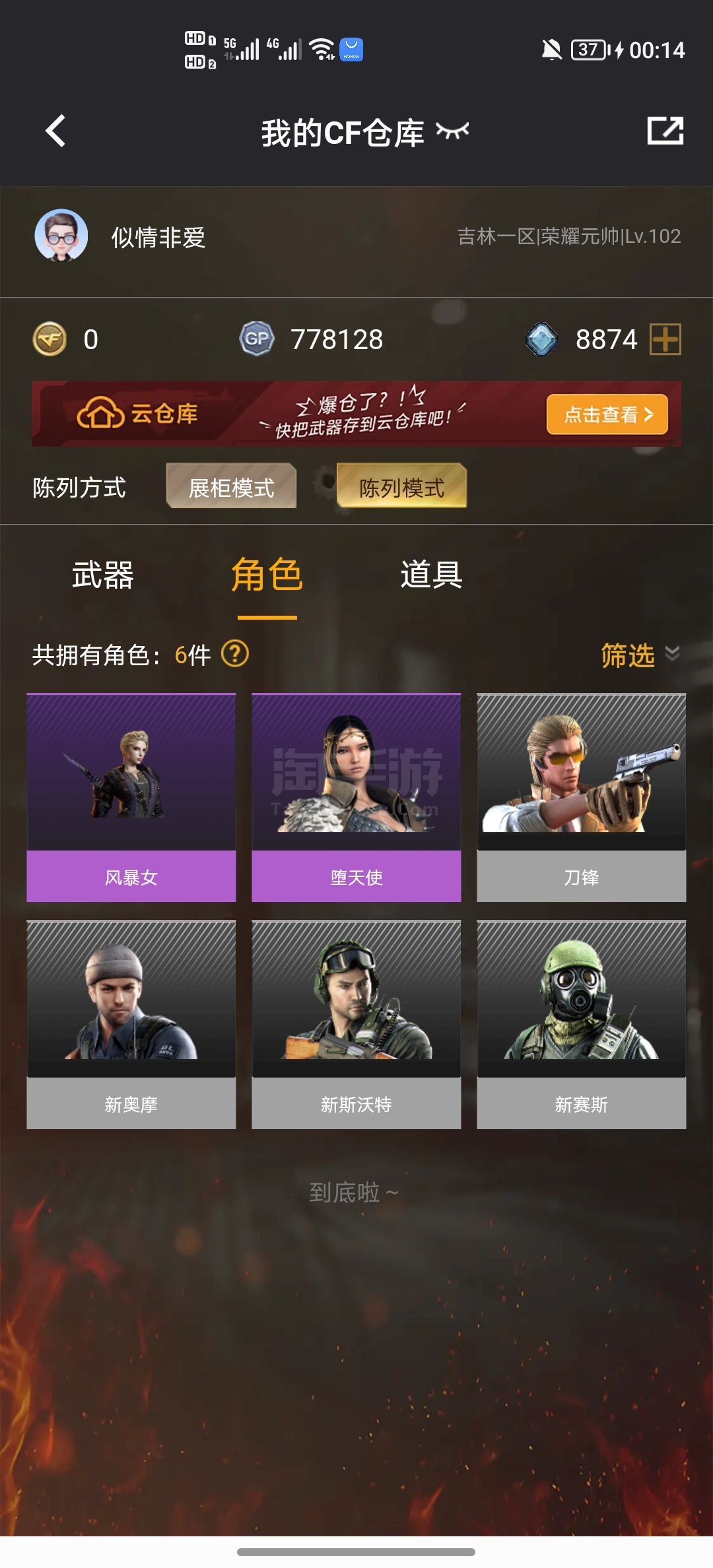Go back using the top-left arrow
The height and width of the screenshot is (1568, 713).
coord(55,131)
